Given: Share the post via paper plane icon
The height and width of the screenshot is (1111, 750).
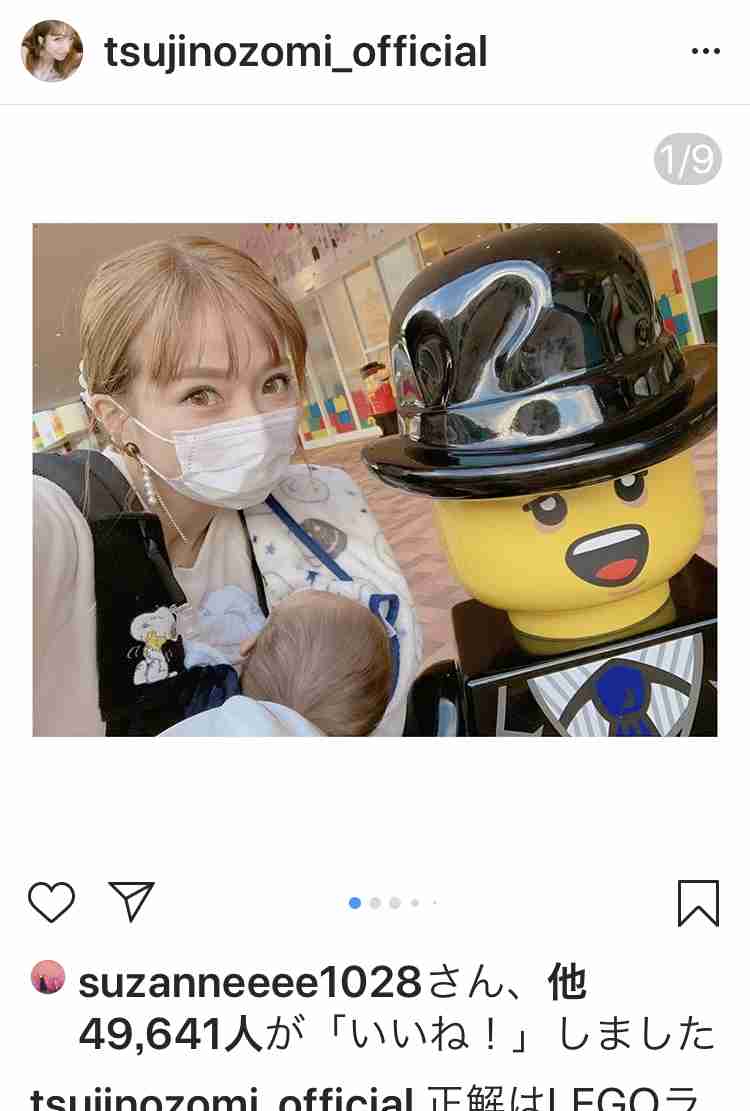Looking at the screenshot, I should coord(131,902).
